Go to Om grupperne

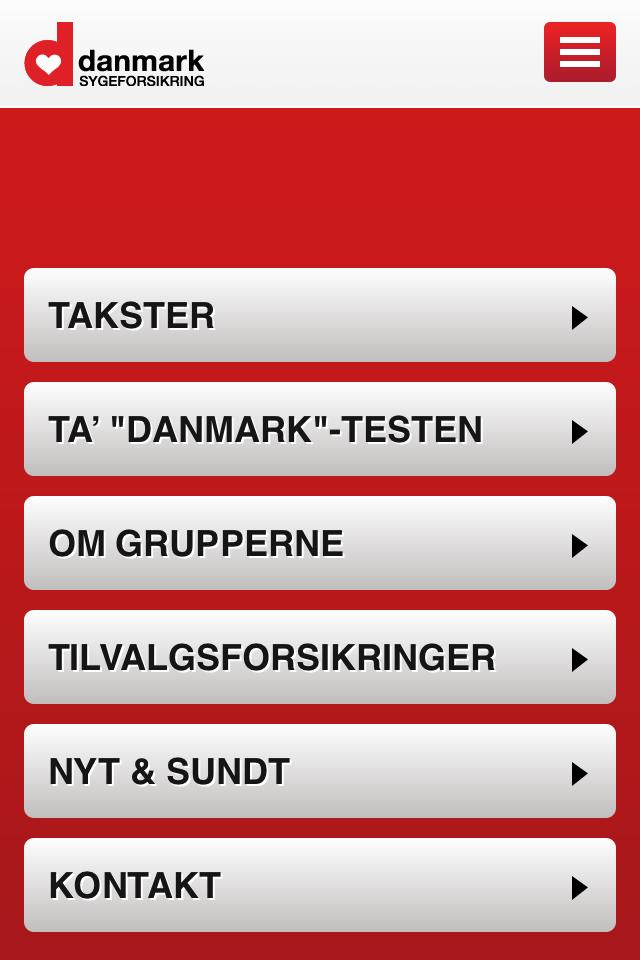tap(320, 544)
